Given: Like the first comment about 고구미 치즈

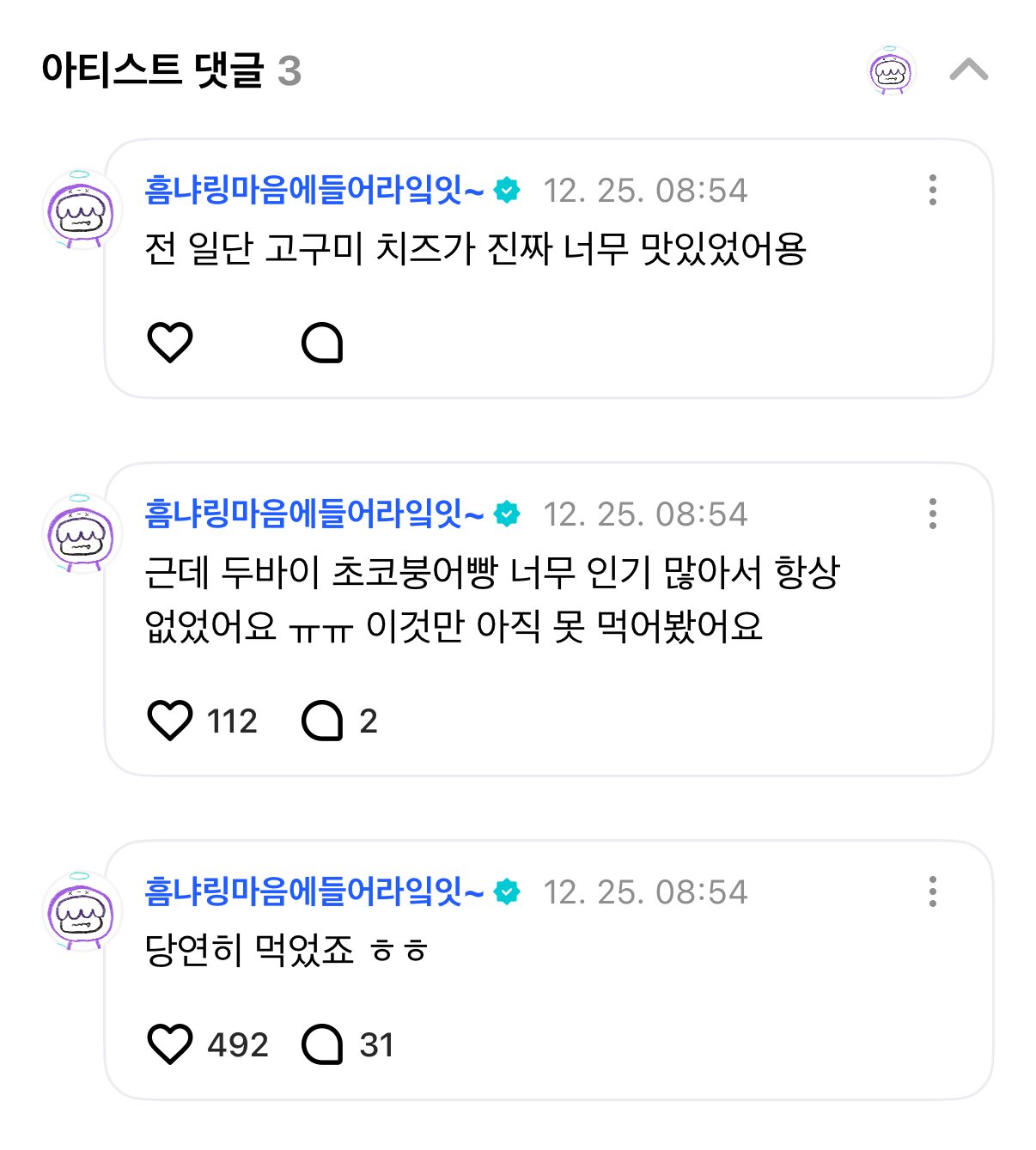Looking at the screenshot, I should tap(169, 344).
